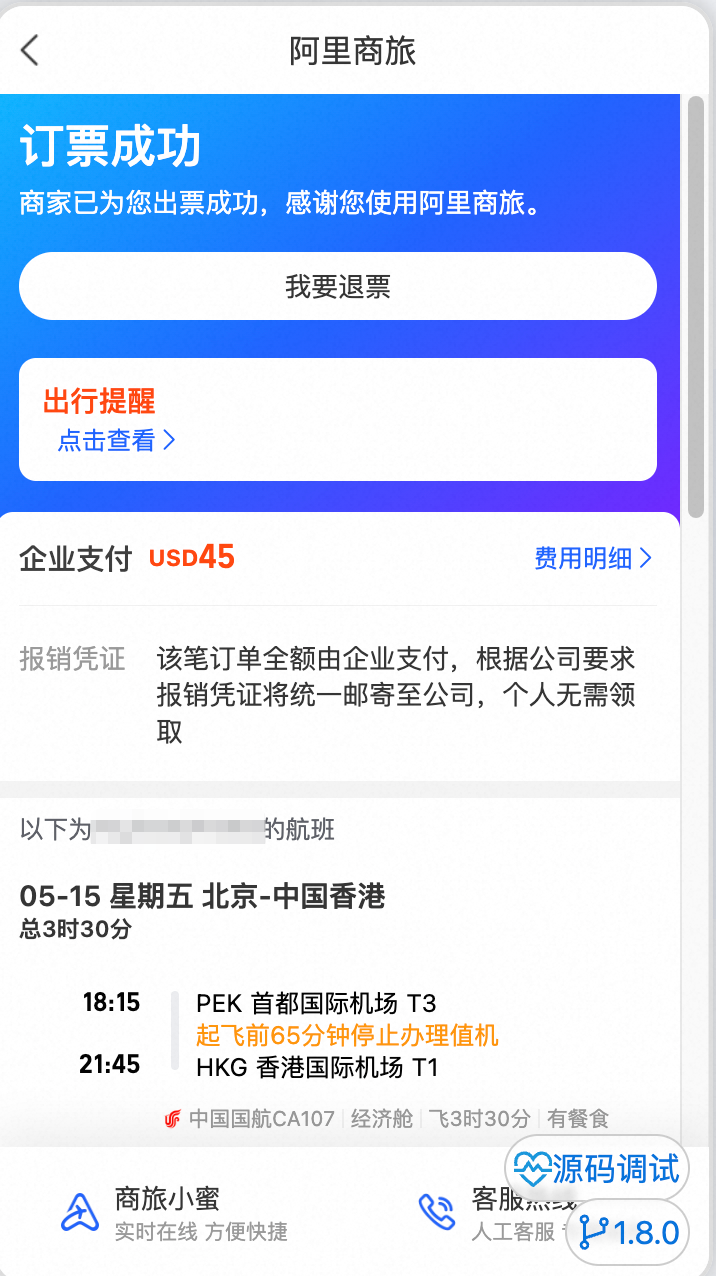Screen dimensions: 716x1276
Task: Go back using the top arrow
Action: tap(30, 50)
